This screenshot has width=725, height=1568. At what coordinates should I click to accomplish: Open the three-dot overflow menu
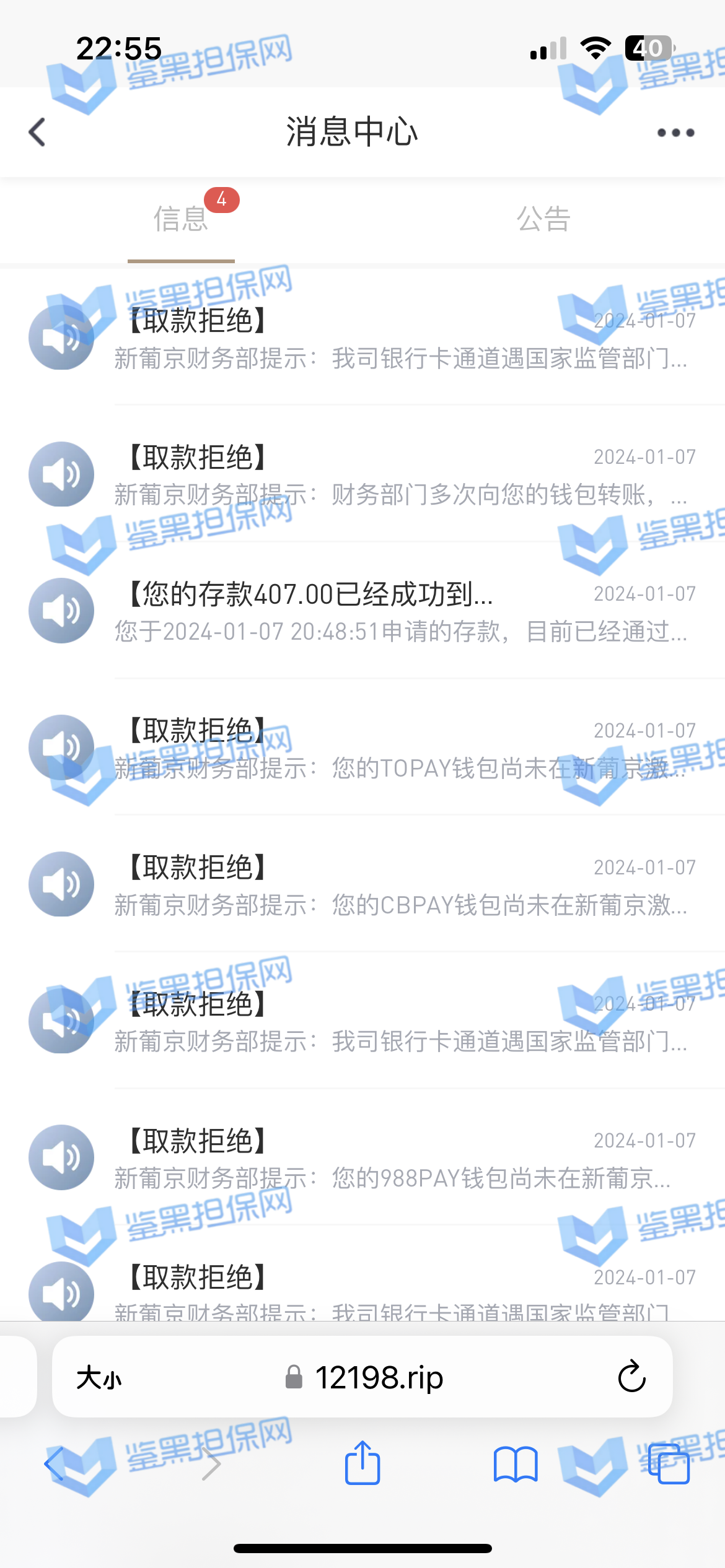(675, 133)
